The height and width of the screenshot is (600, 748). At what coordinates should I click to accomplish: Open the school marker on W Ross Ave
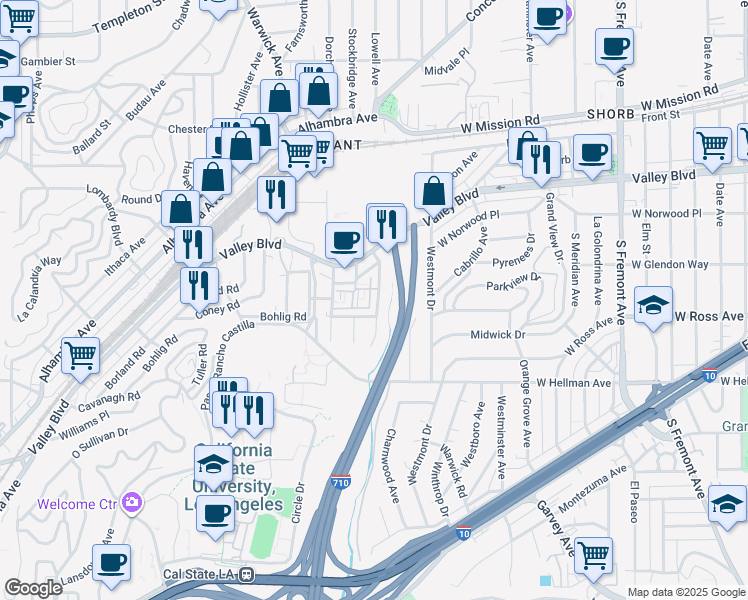(653, 305)
